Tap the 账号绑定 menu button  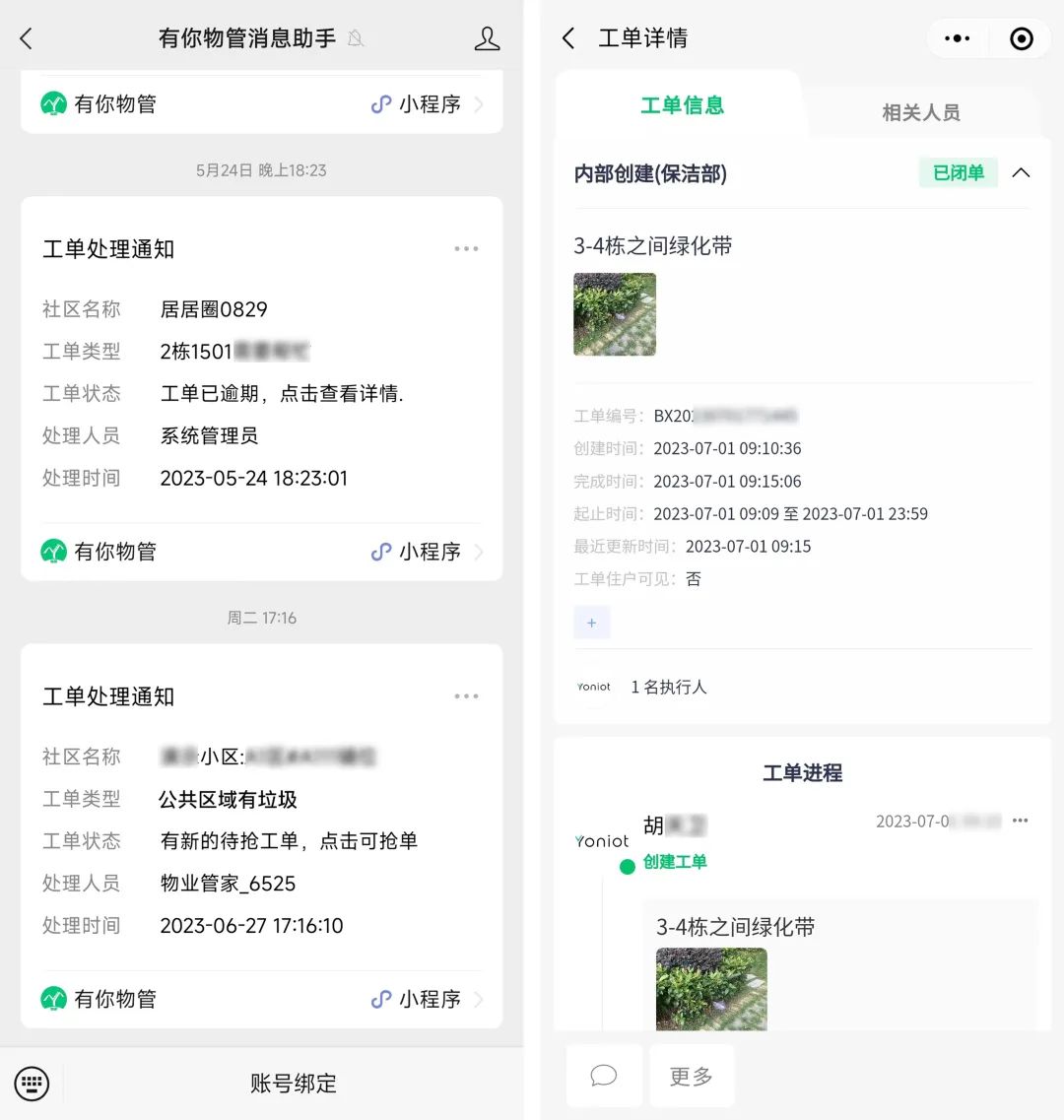(293, 1084)
